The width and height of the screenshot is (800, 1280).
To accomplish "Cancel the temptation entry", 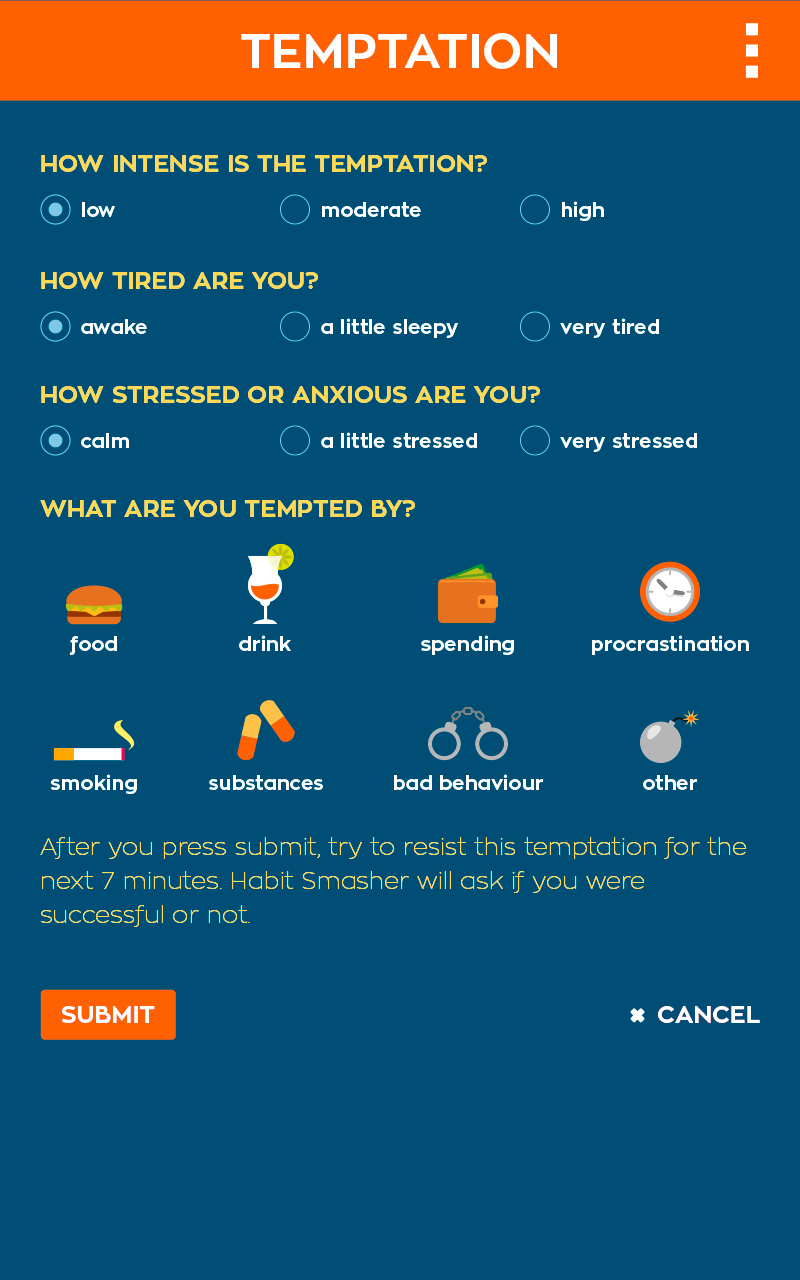I will pos(695,1015).
